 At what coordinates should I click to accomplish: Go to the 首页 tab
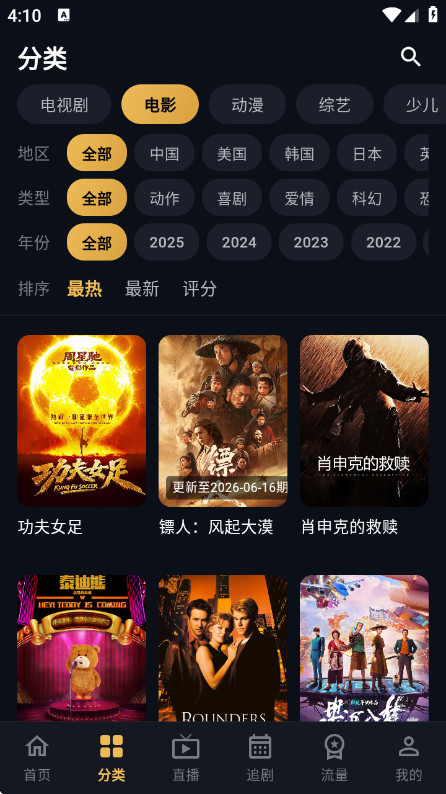click(37, 758)
